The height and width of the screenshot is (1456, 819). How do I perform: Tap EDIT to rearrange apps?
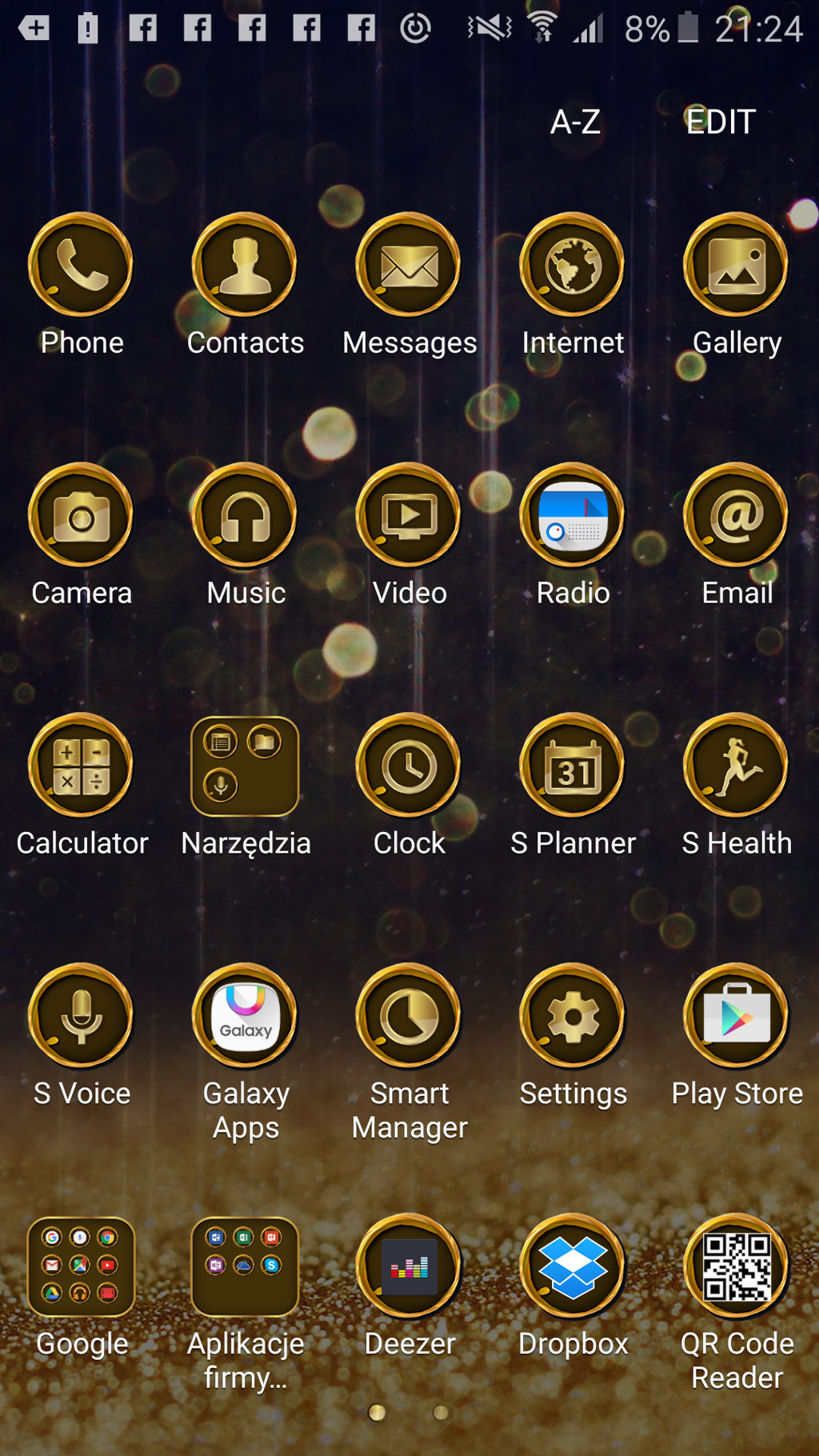[x=720, y=122]
